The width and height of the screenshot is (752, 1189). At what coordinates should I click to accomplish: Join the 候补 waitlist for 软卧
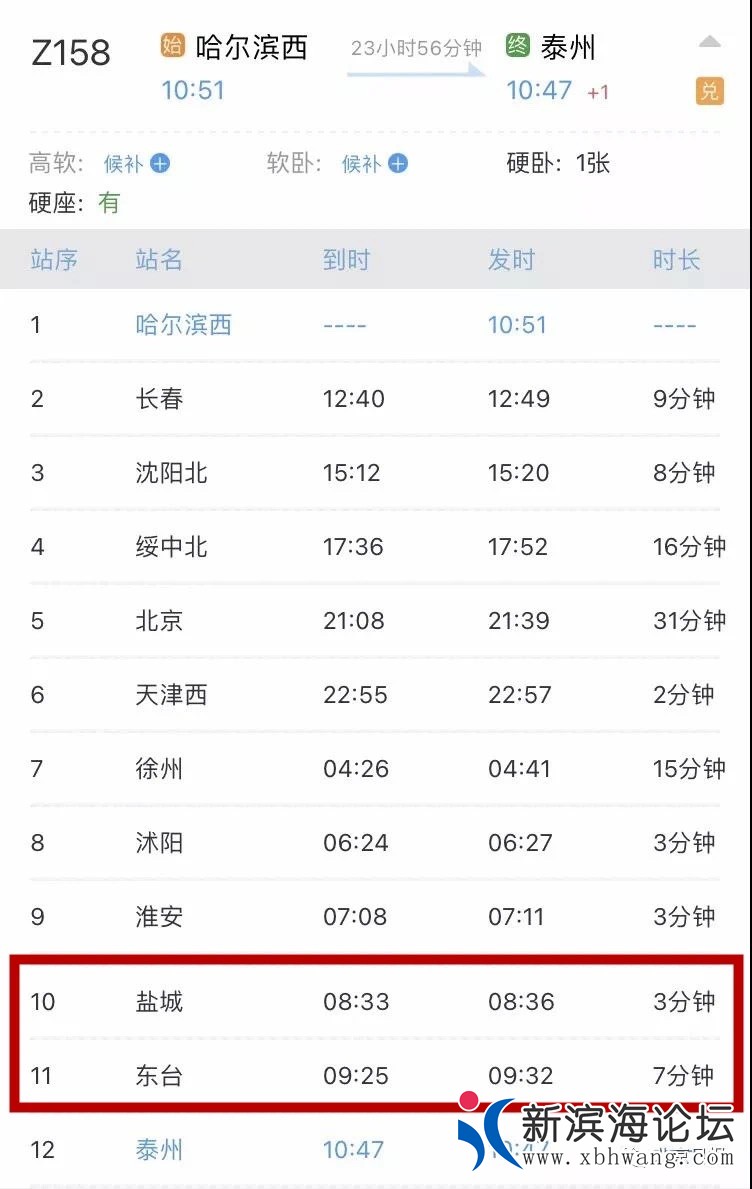pos(375,163)
